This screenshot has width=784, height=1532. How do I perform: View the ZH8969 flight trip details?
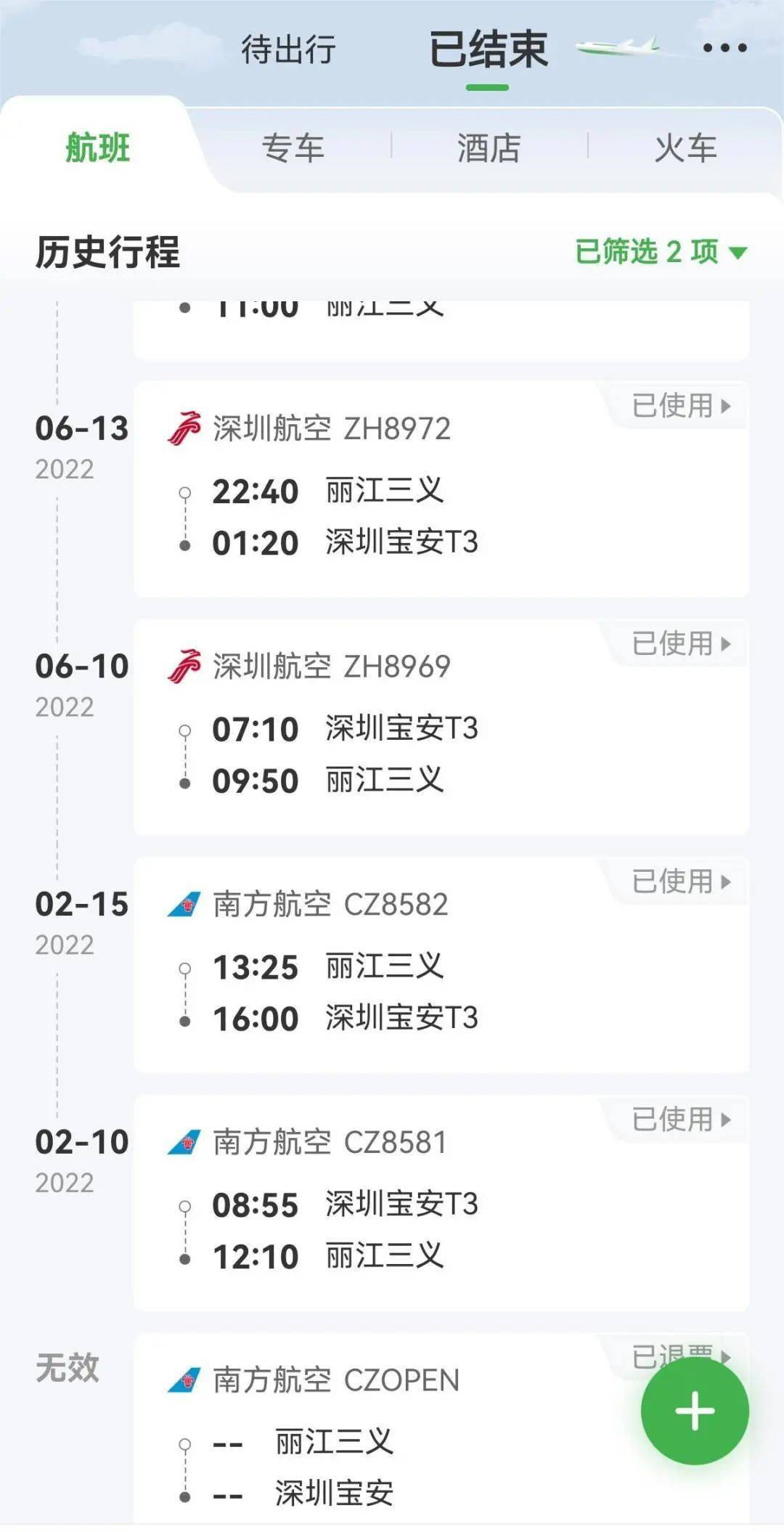[x=441, y=728]
